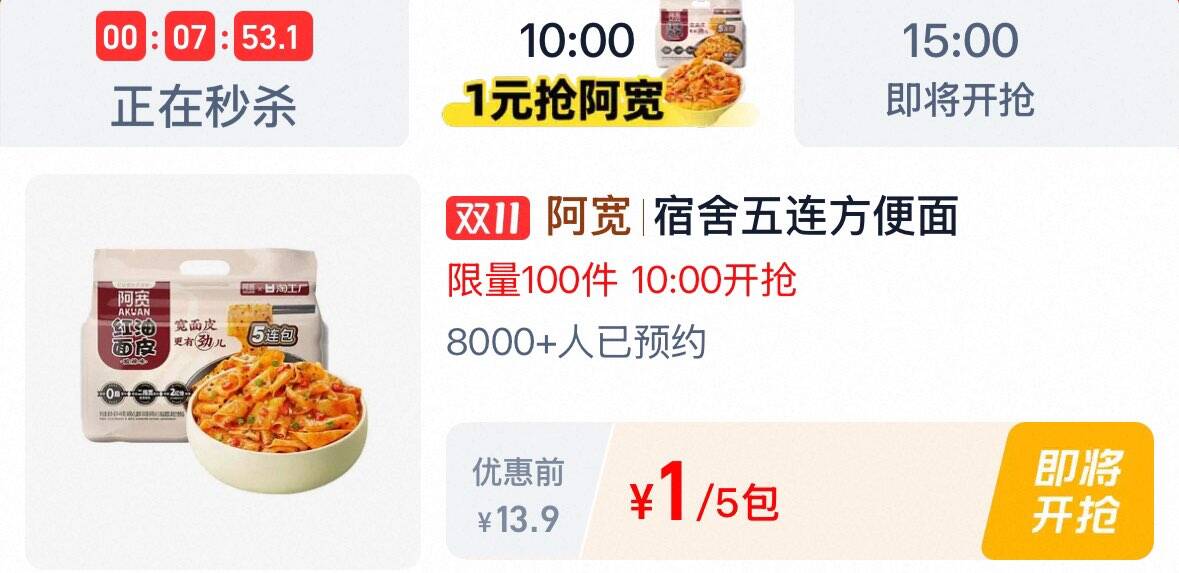
Task: Select the 10:00 1元抢阿宽 slot
Action: pyautogui.click(x=602, y=73)
